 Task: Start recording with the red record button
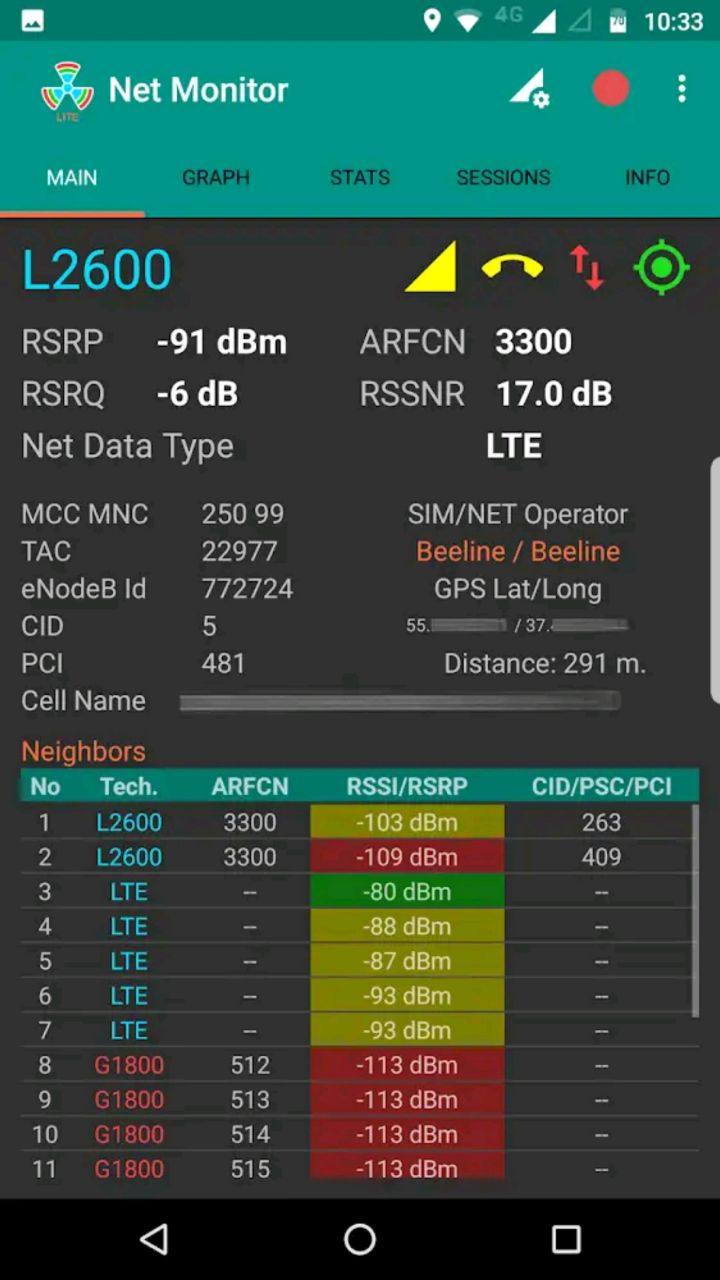tap(610, 89)
